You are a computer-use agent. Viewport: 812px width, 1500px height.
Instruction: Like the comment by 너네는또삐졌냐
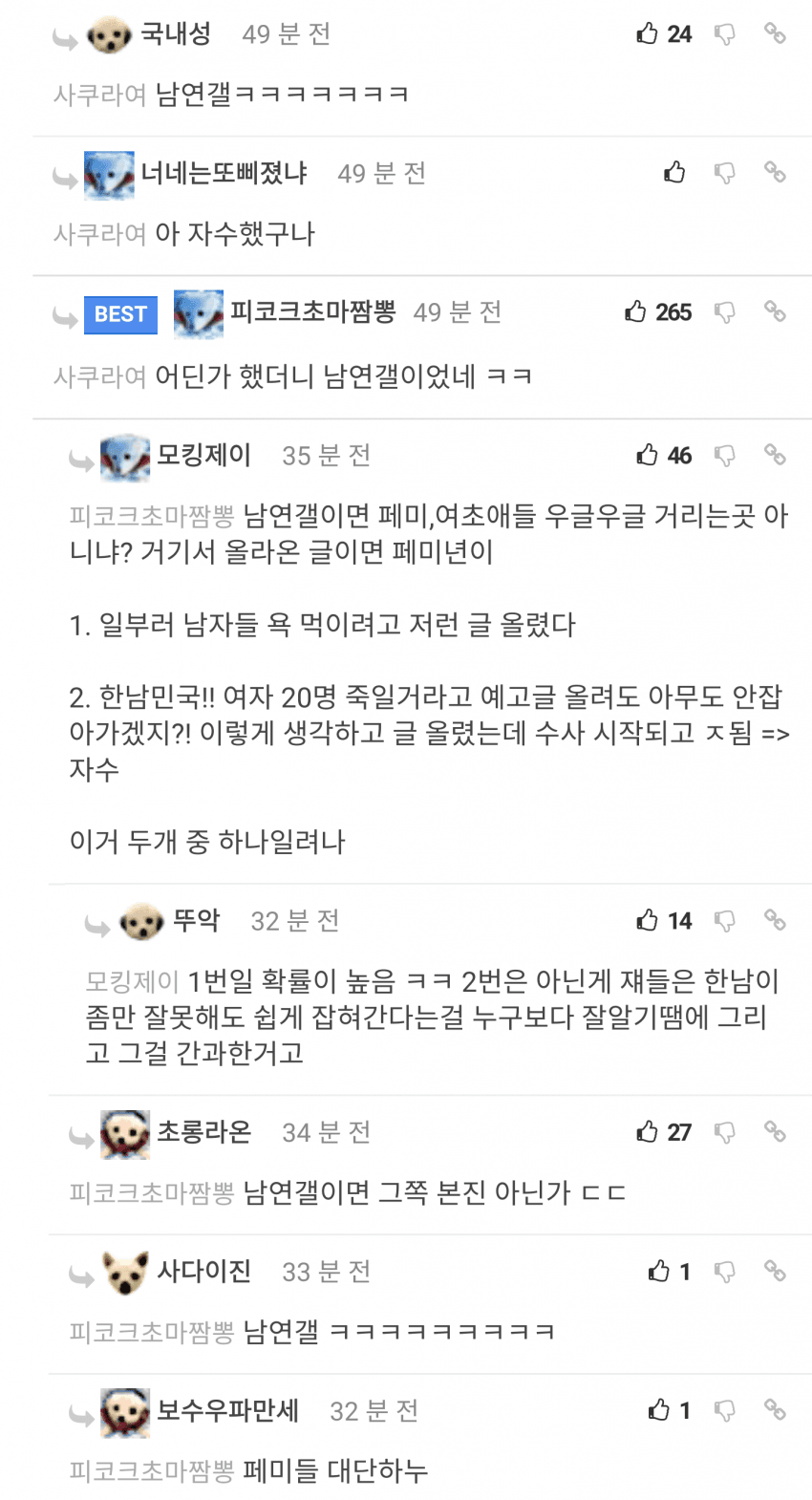(674, 173)
